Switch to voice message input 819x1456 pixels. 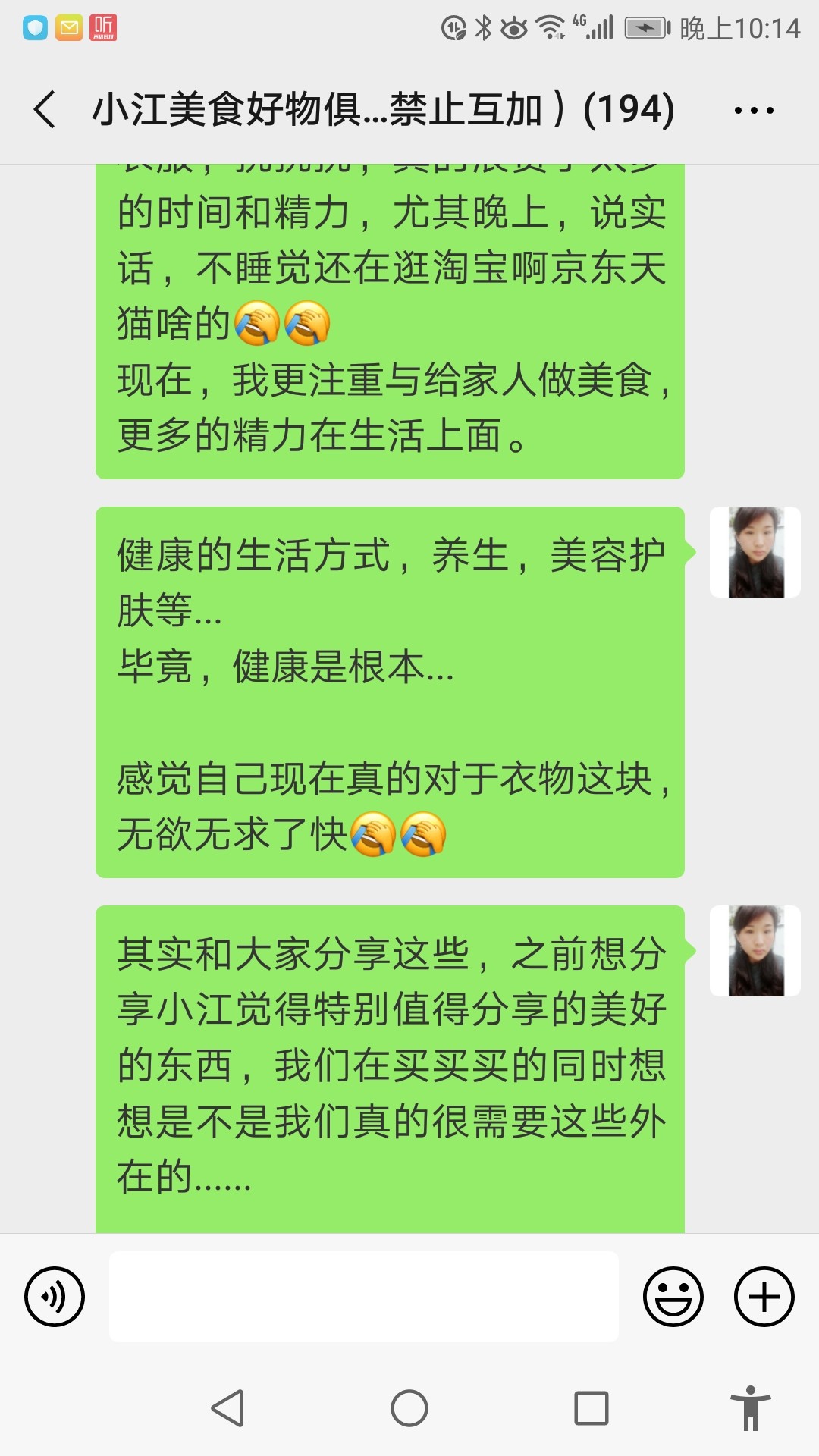point(55,1296)
